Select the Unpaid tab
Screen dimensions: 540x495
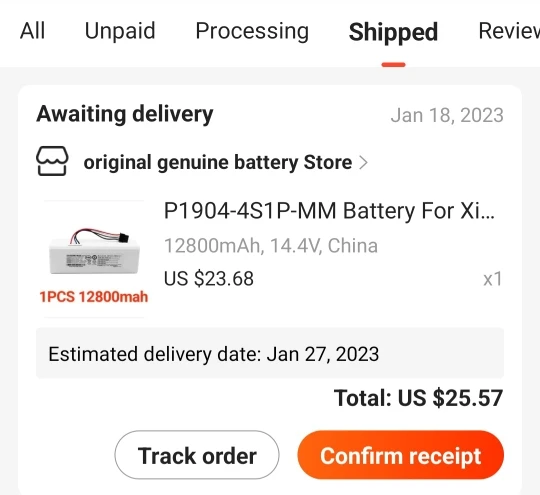pyautogui.click(x=120, y=31)
